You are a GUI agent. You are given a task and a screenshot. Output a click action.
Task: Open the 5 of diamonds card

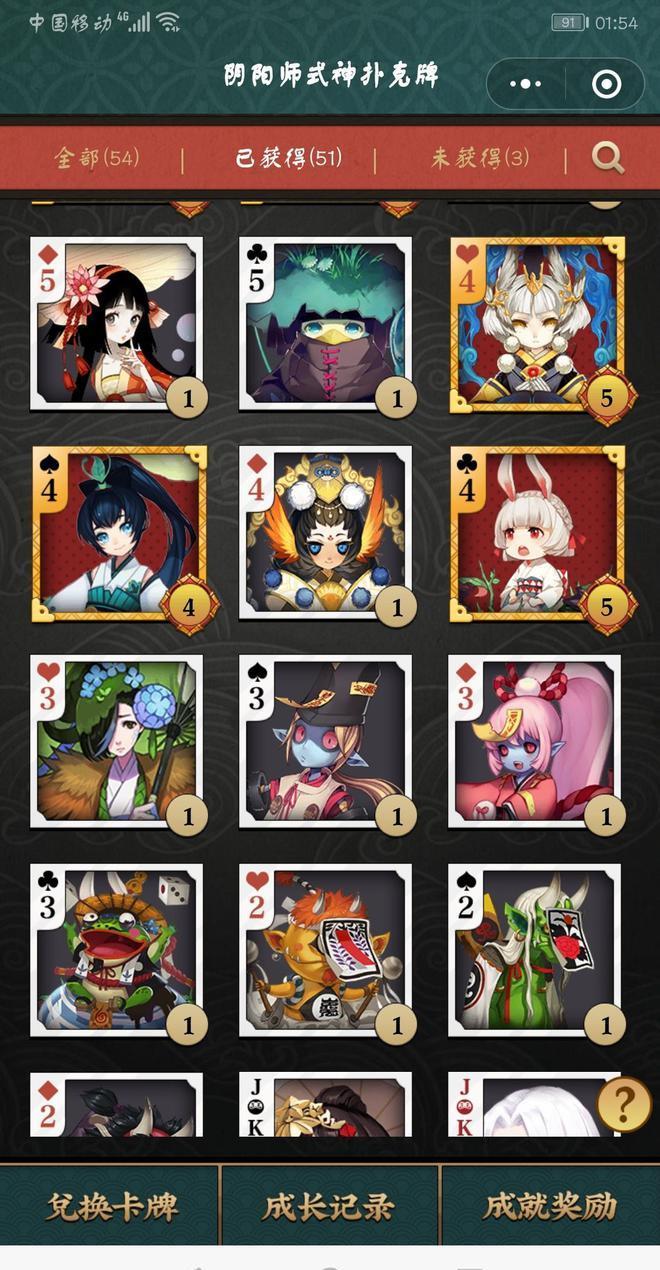116,323
